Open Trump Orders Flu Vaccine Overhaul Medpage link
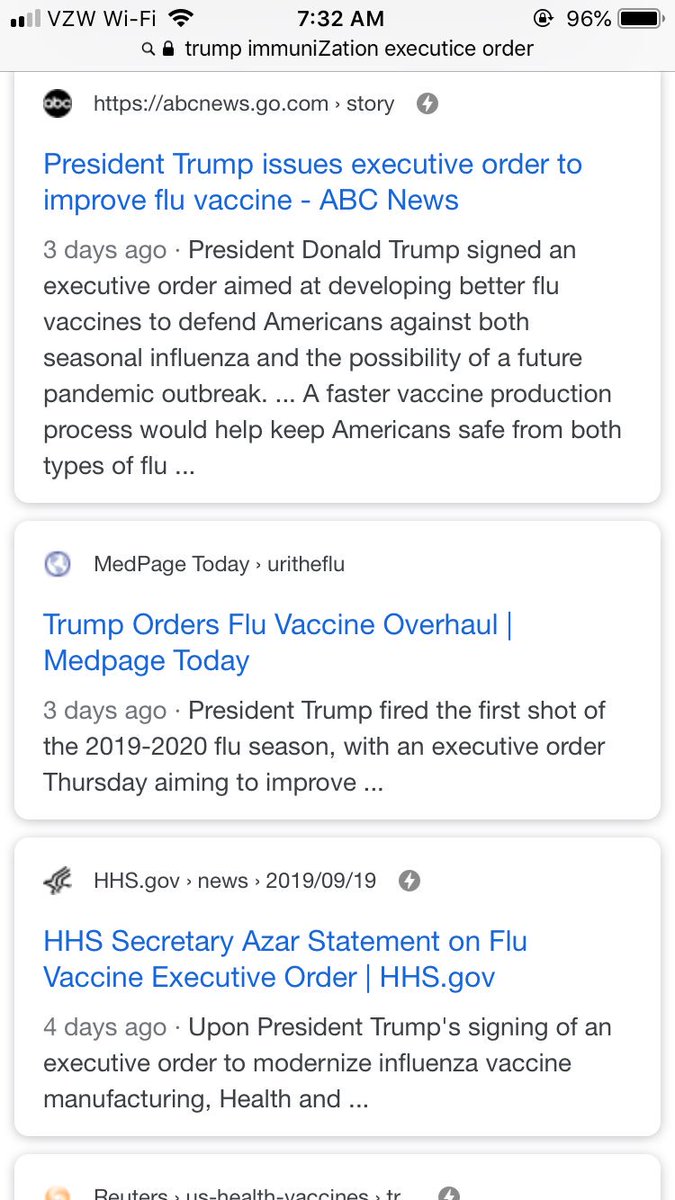Image resolution: width=675 pixels, height=1200 pixels. coord(278,643)
